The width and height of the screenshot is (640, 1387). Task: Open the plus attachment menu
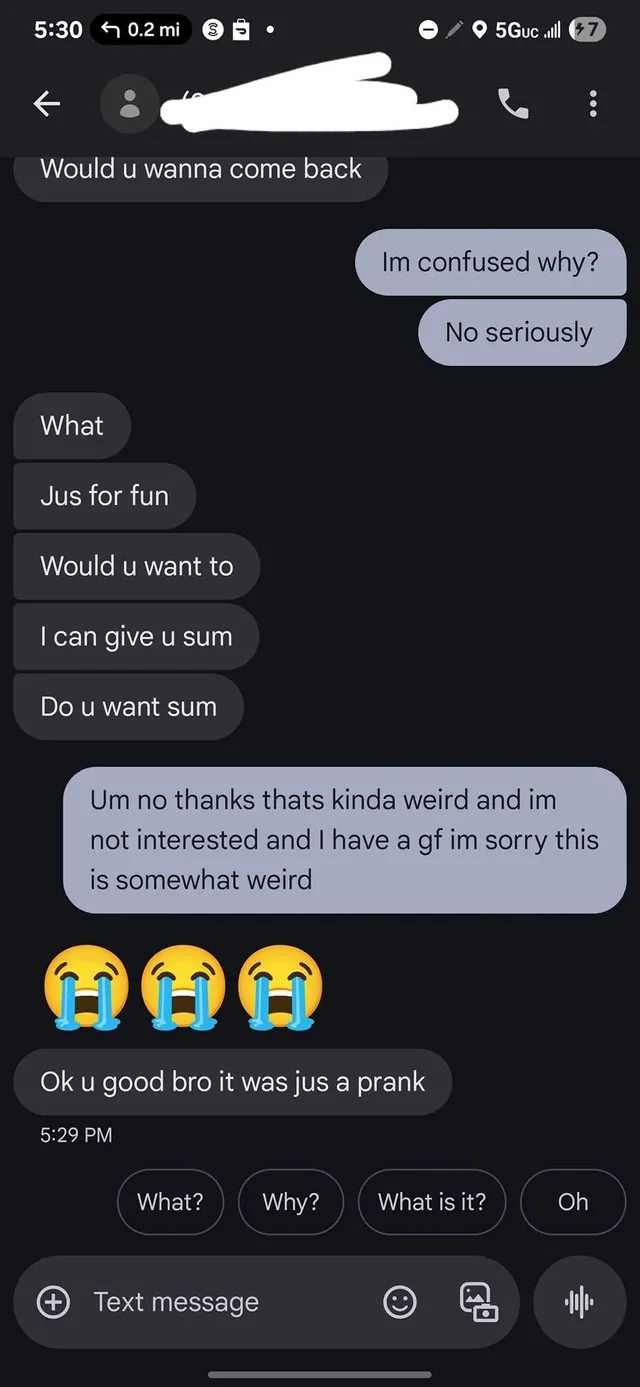coord(53,1301)
